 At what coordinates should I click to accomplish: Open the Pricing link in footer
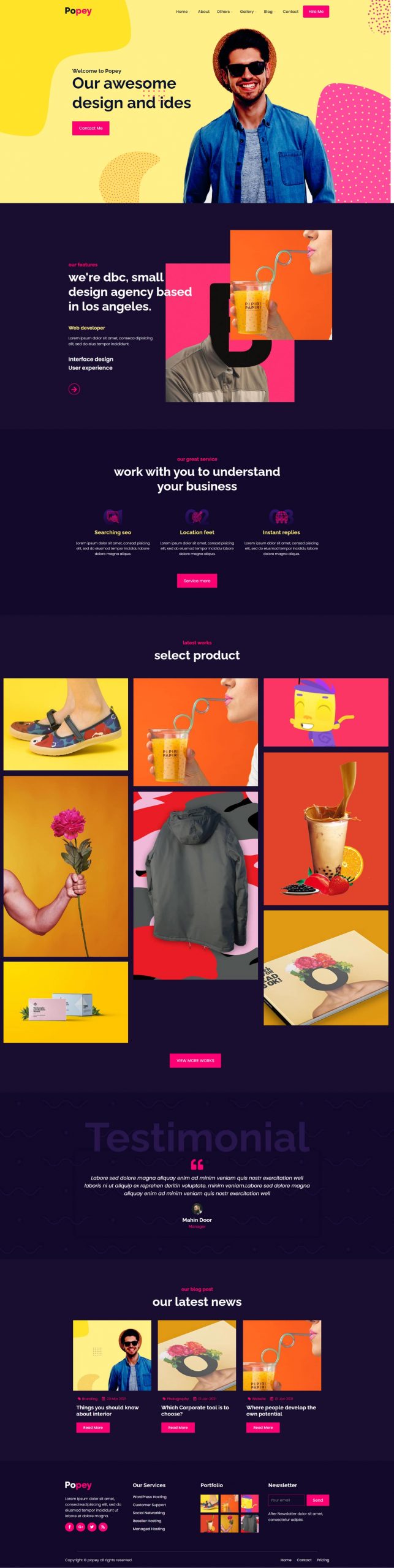323,1560
